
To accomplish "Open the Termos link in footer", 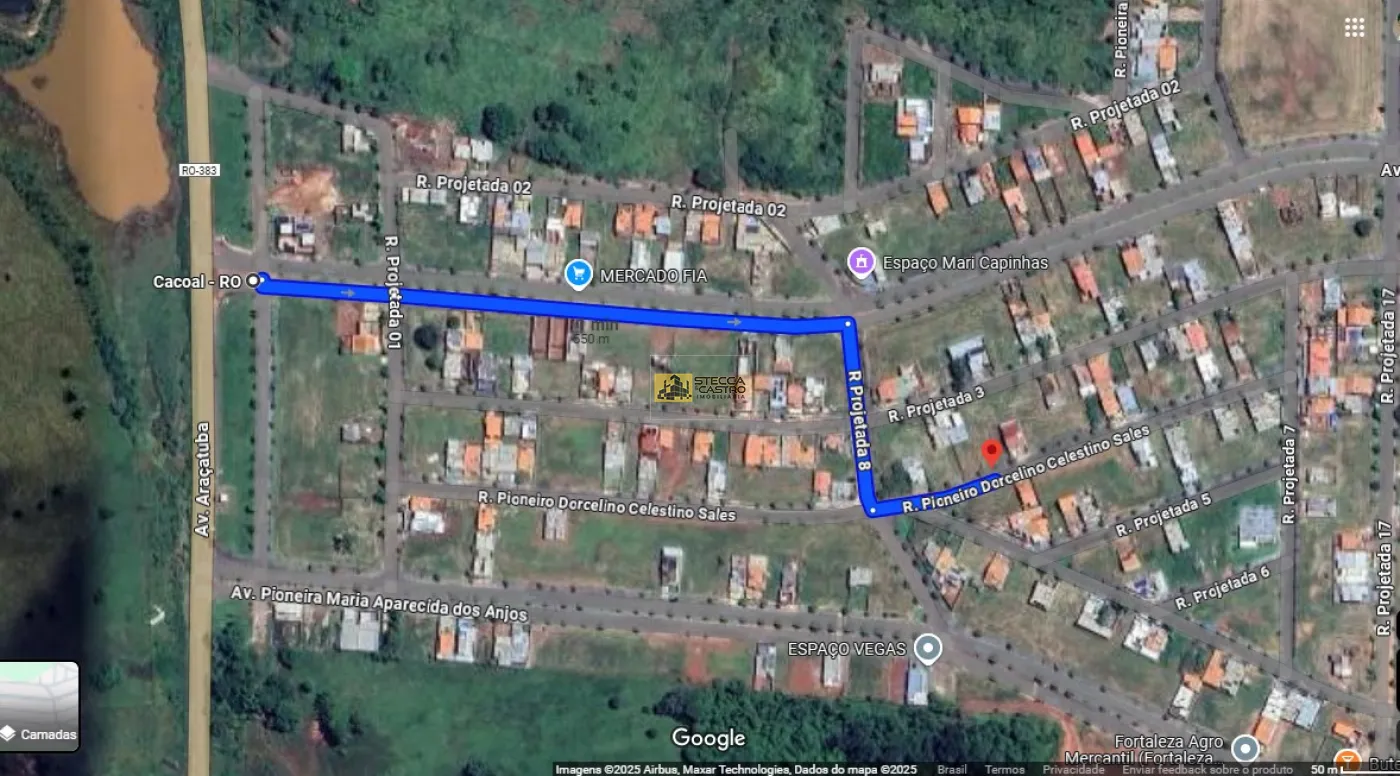I will pyautogui.click(x=1004, y=769).
